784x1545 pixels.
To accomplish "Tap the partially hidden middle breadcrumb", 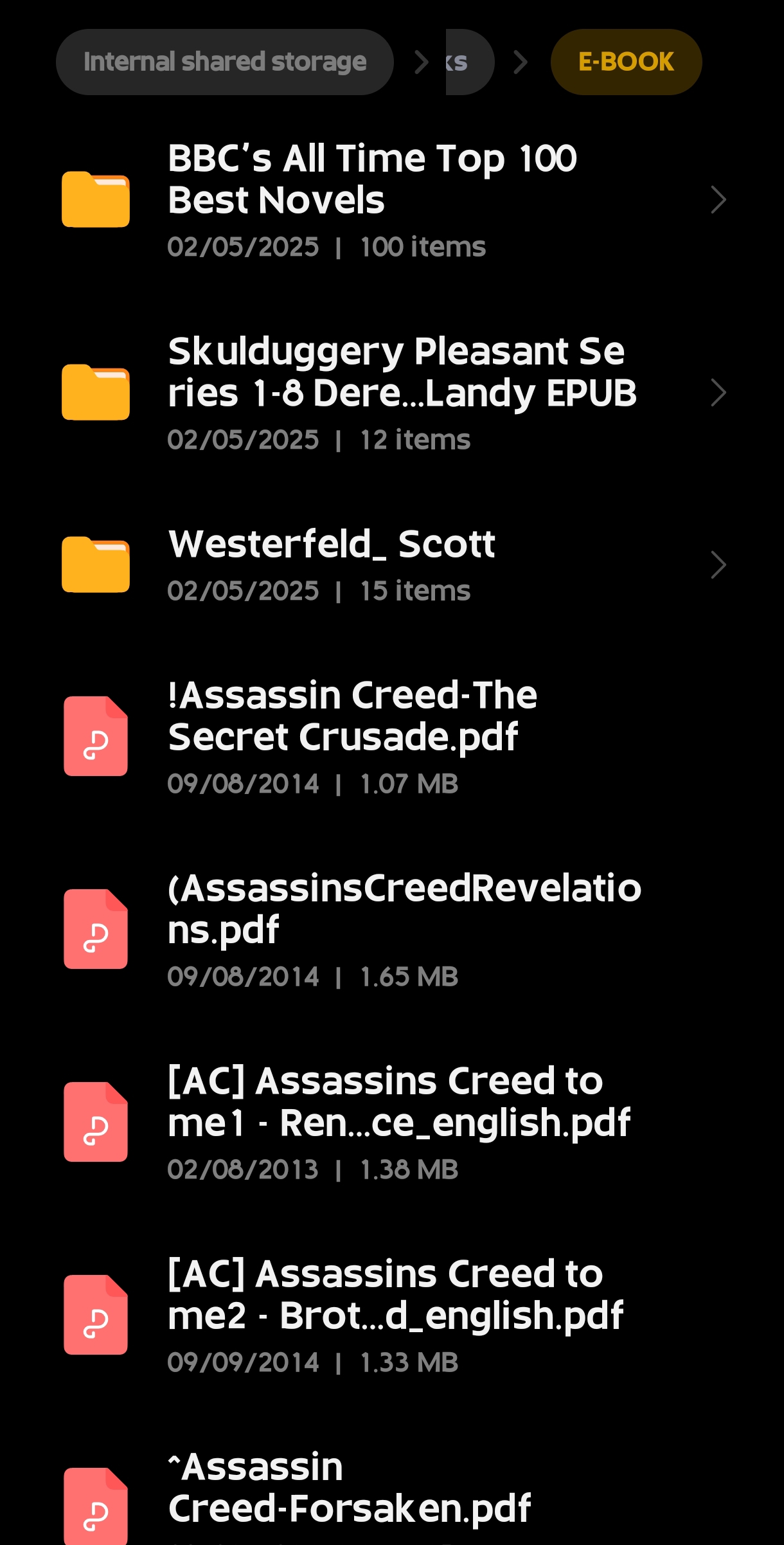I will [468, 62].
